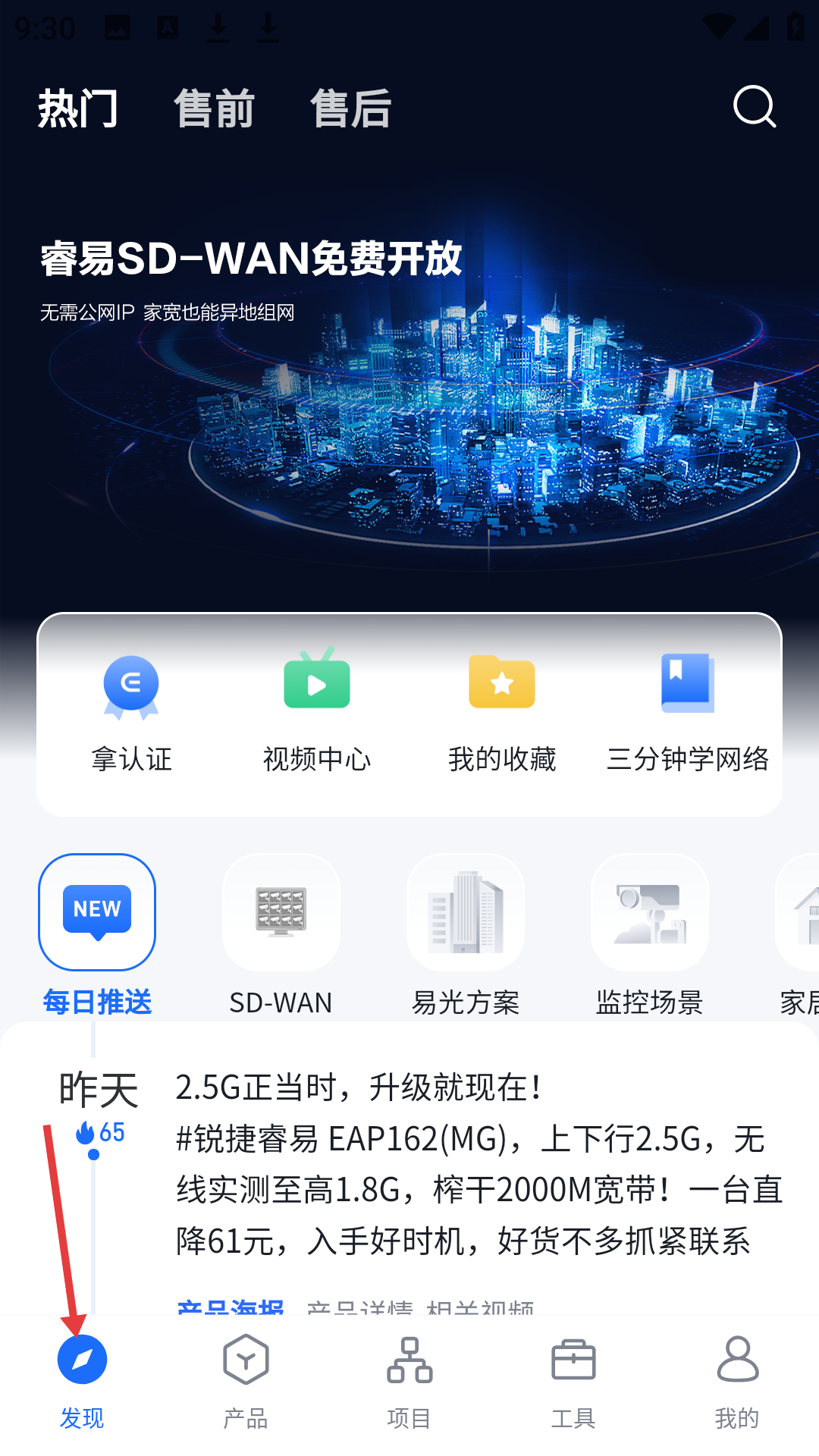Open the 睿易SD-WAN免费开放 banner
The image size is (819, 1456).
(409, 379)
